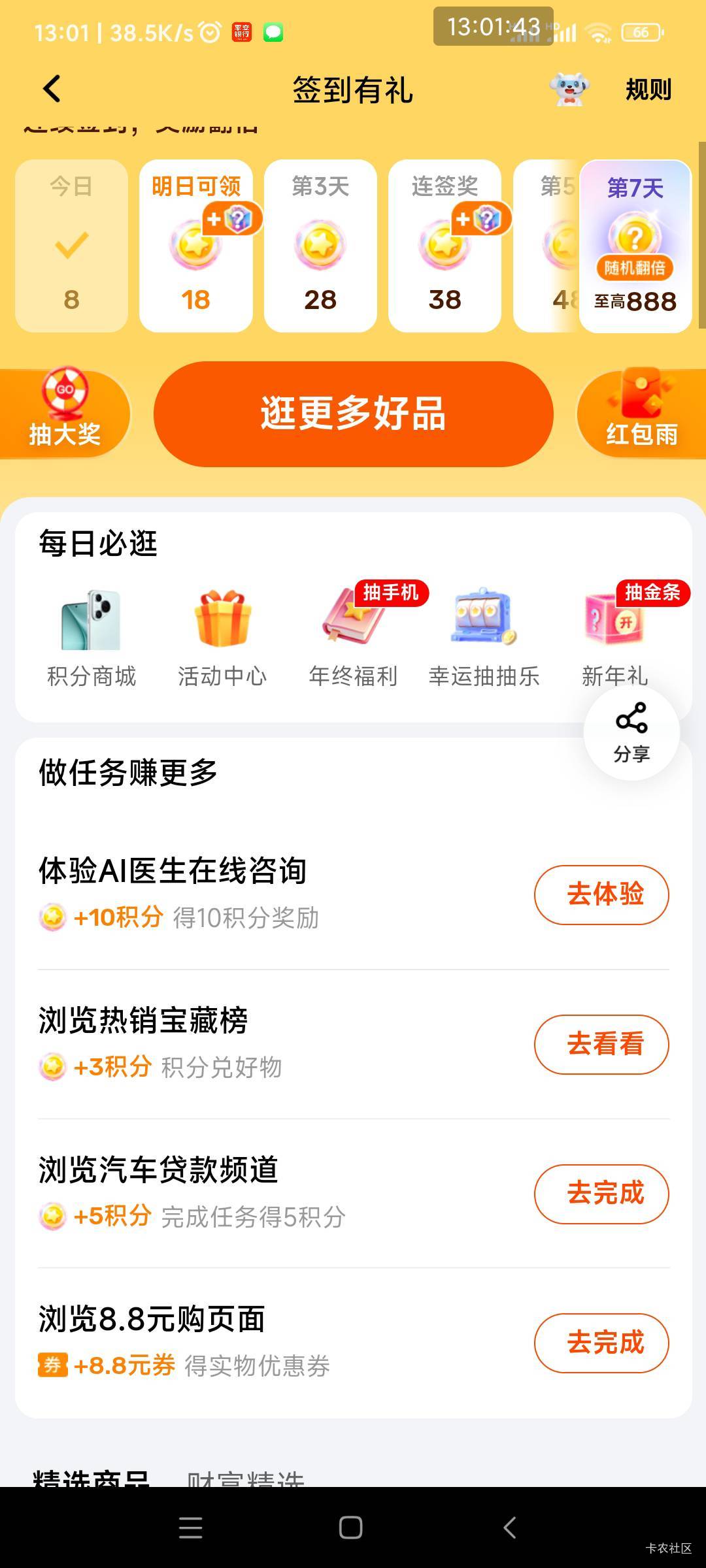Open the 红包雨 red packet rain
Screen dimensions: 706x1568
pyautogui.click(x=642, y=413)
